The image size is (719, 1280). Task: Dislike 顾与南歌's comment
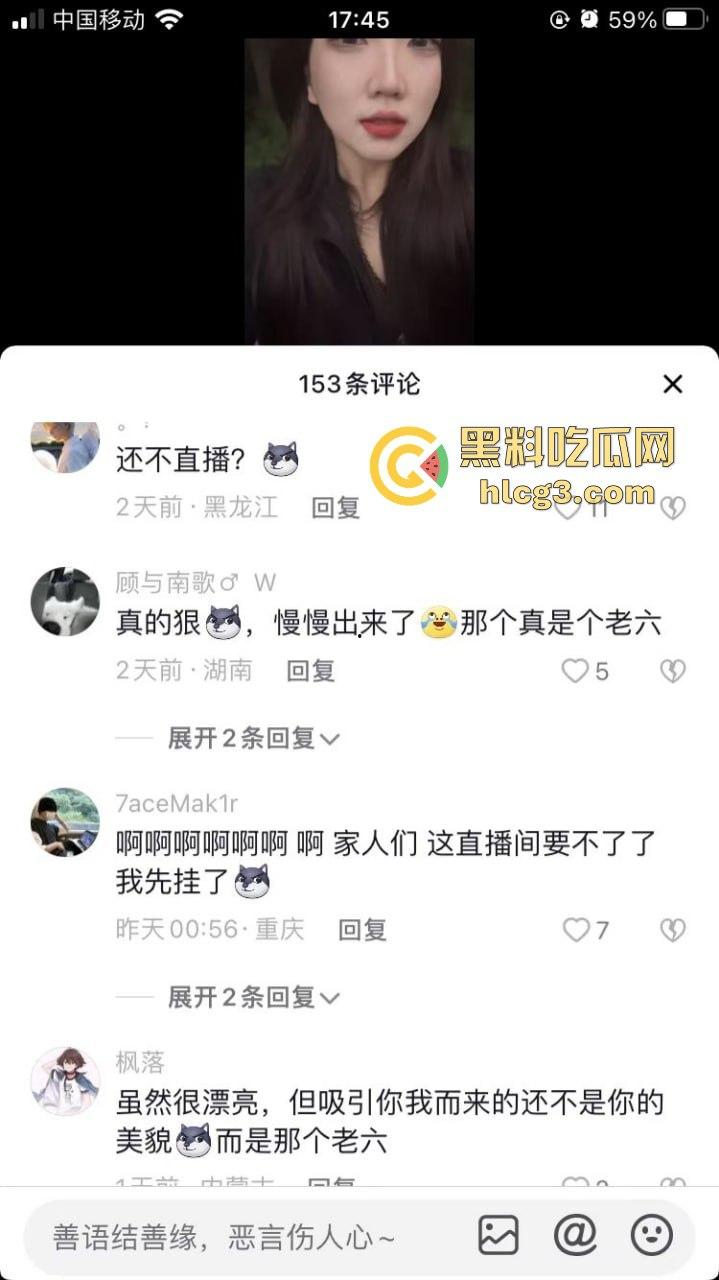coord(673,671)
